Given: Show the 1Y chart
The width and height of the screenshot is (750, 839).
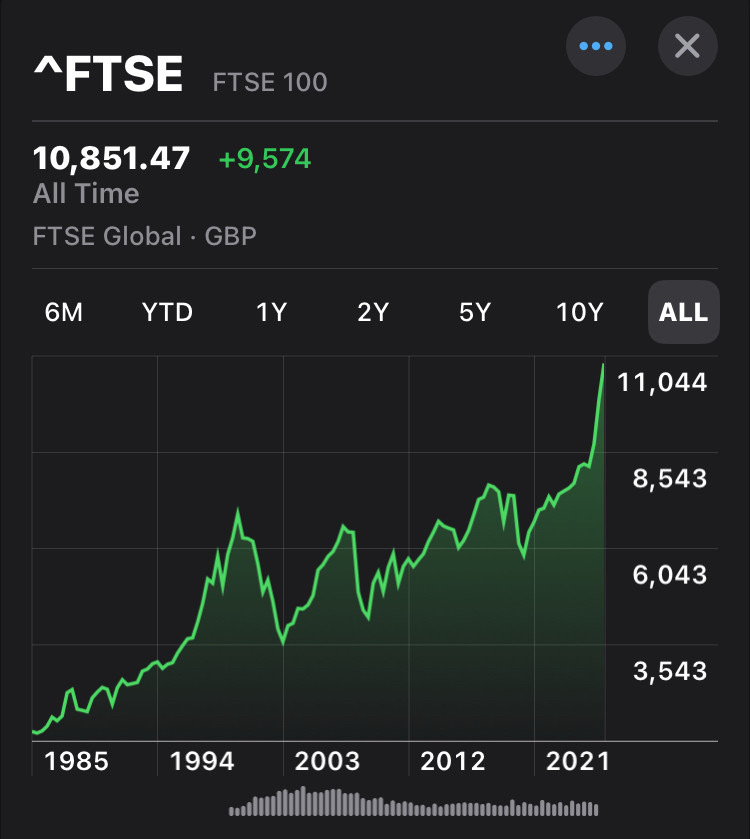Looking at the screenshot, I should click(271, 312).
